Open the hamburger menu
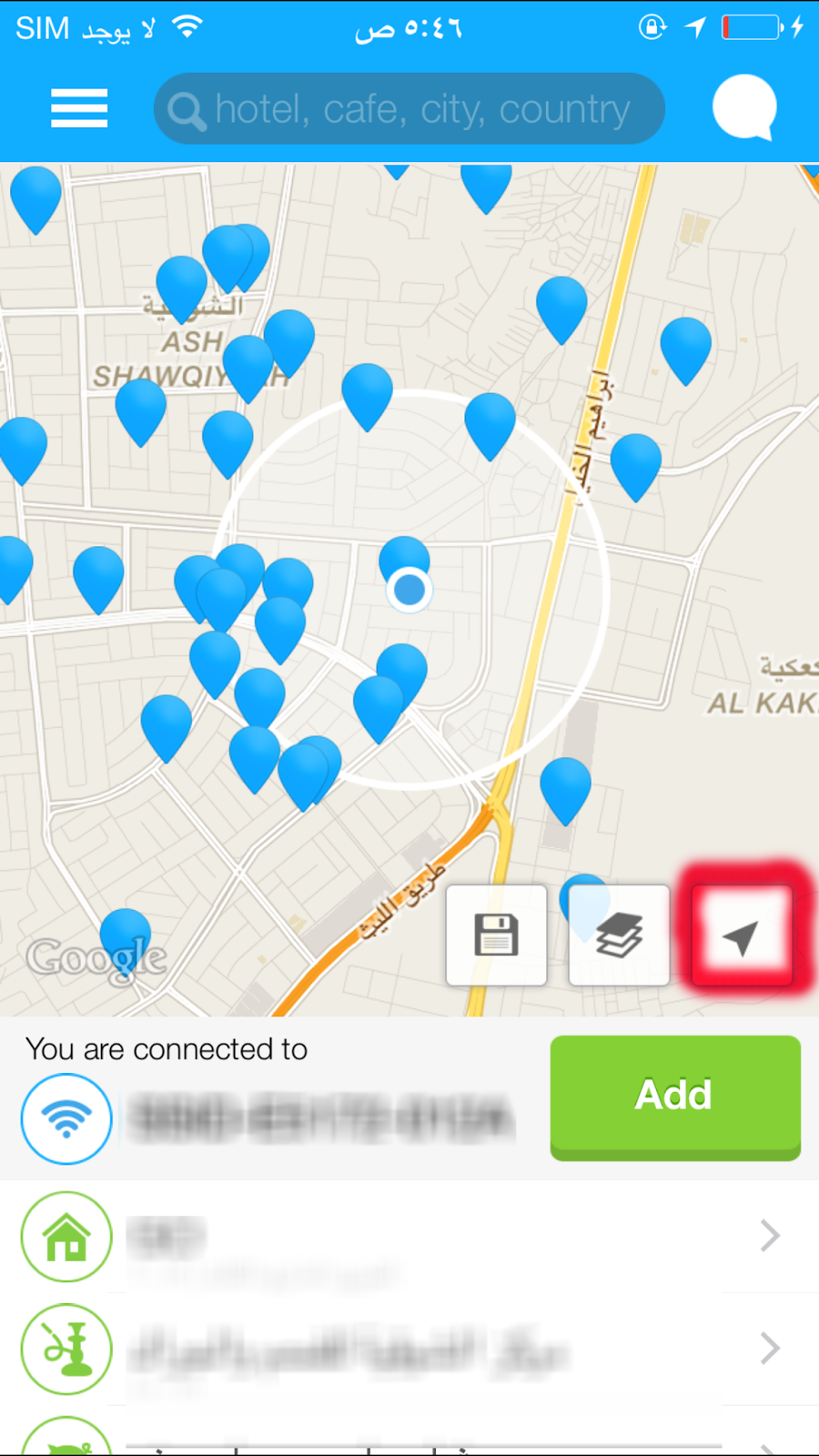 pyautogui.click(x=79, y=108)
